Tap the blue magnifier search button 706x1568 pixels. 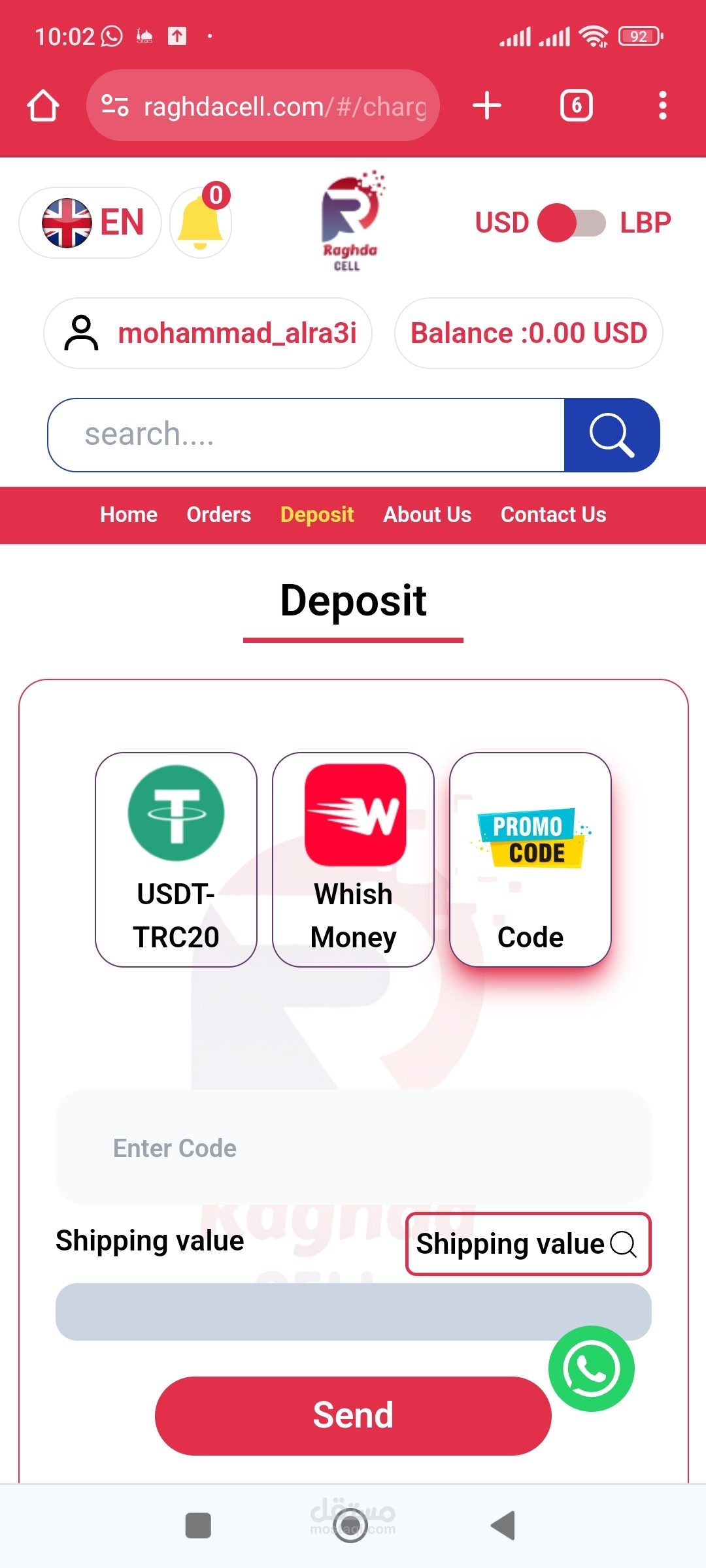[611, 435]
